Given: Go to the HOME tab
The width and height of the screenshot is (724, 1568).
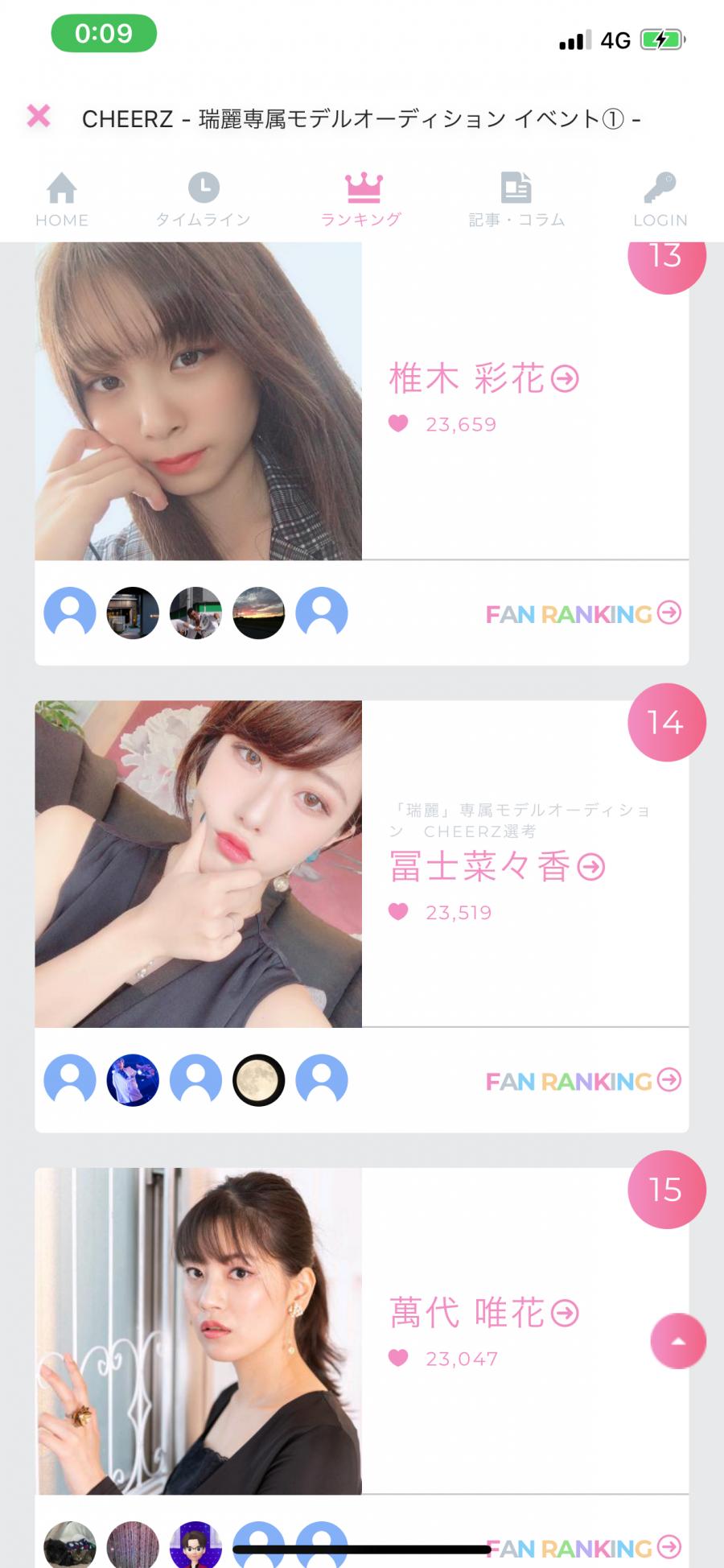Looking at the screenshot, I should [x=62, y=200].
